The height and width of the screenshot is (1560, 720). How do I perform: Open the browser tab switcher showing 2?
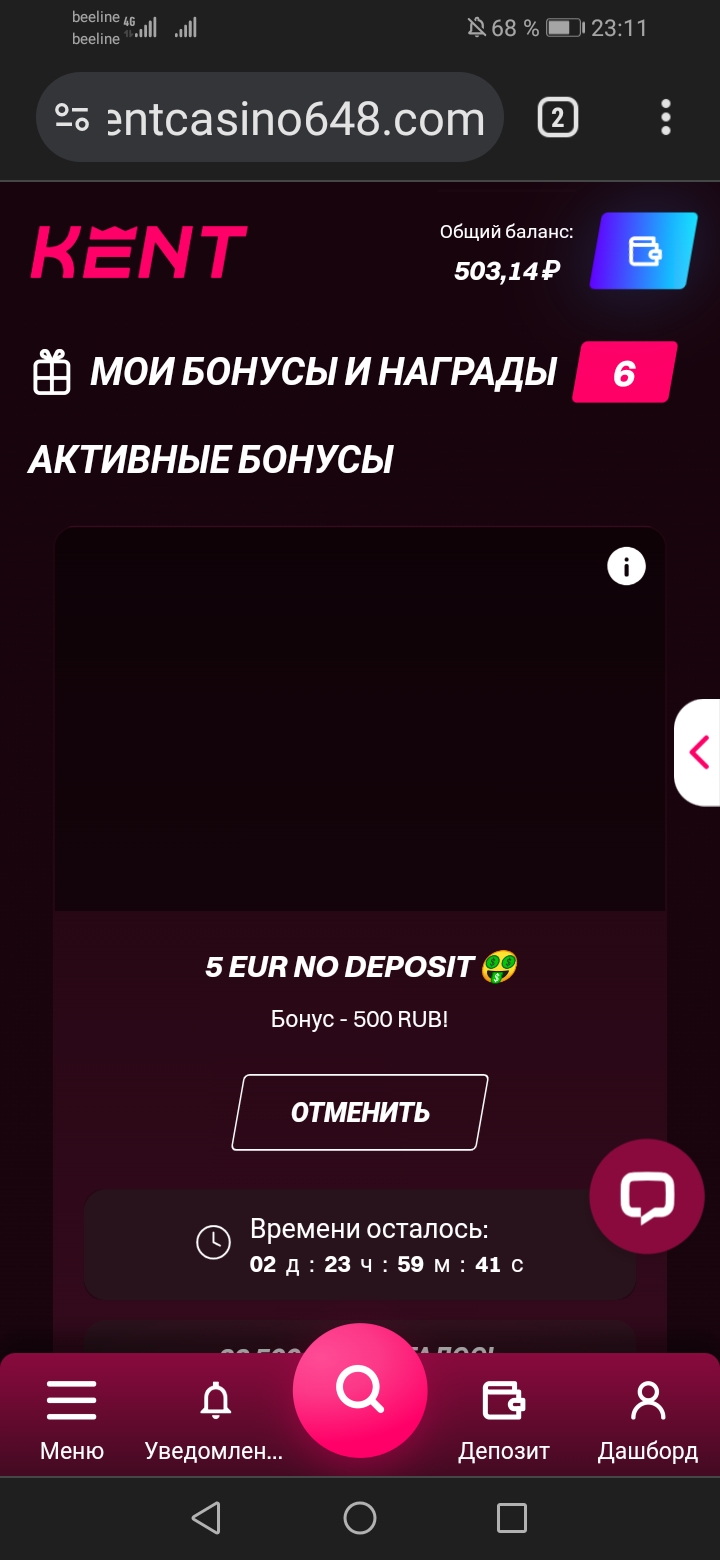click(x=557, y=117)
